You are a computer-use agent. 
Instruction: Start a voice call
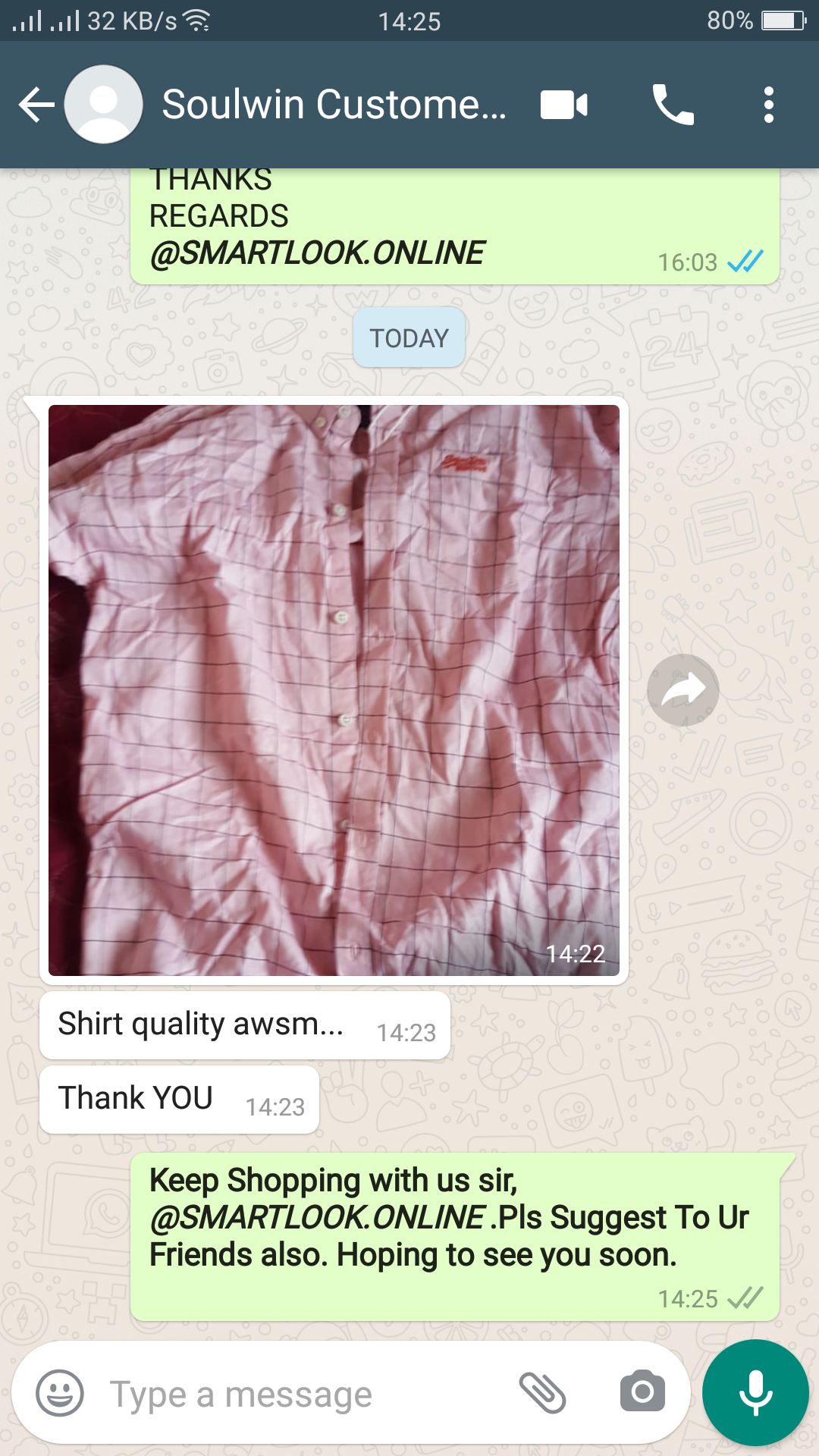click(x=673, y=105)
